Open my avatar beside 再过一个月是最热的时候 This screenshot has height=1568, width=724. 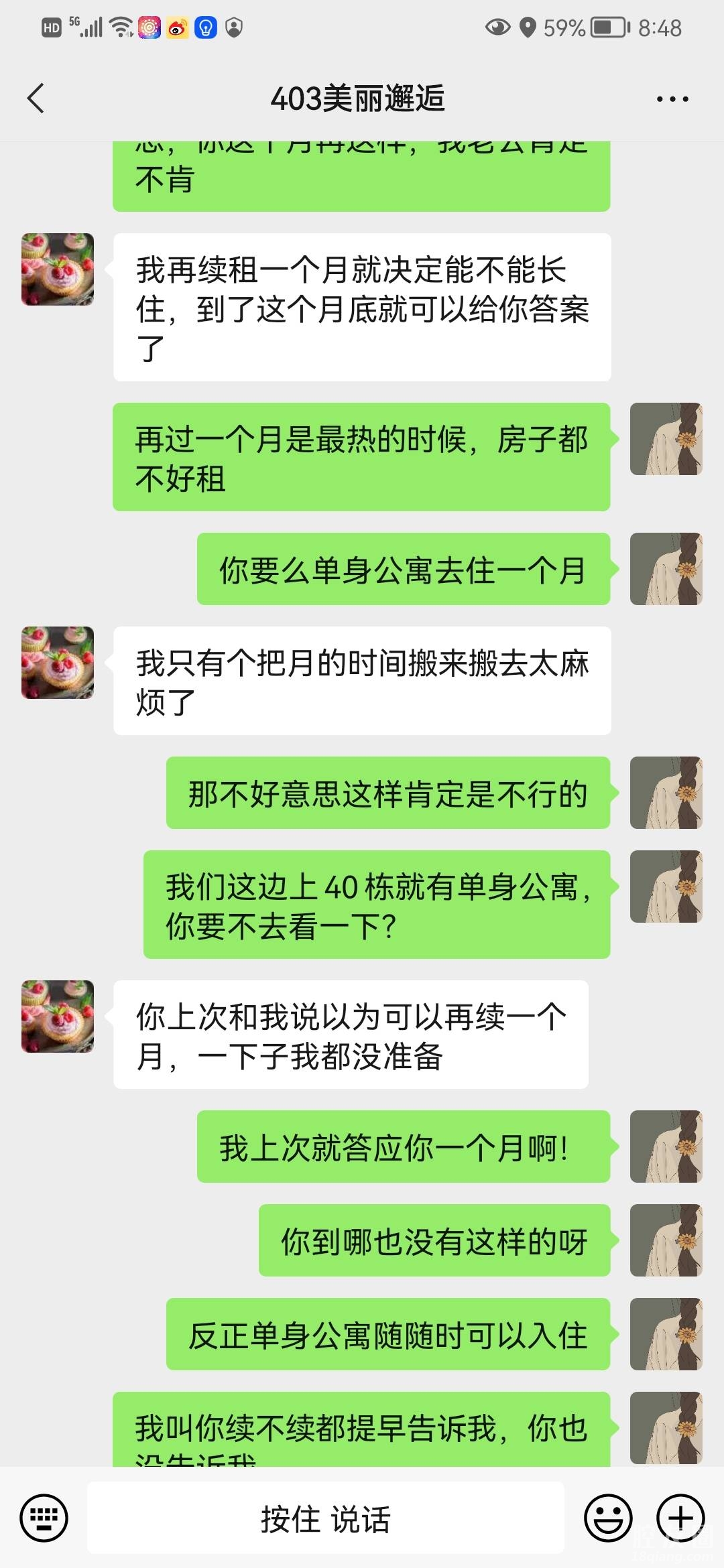(x=666, y=439)
